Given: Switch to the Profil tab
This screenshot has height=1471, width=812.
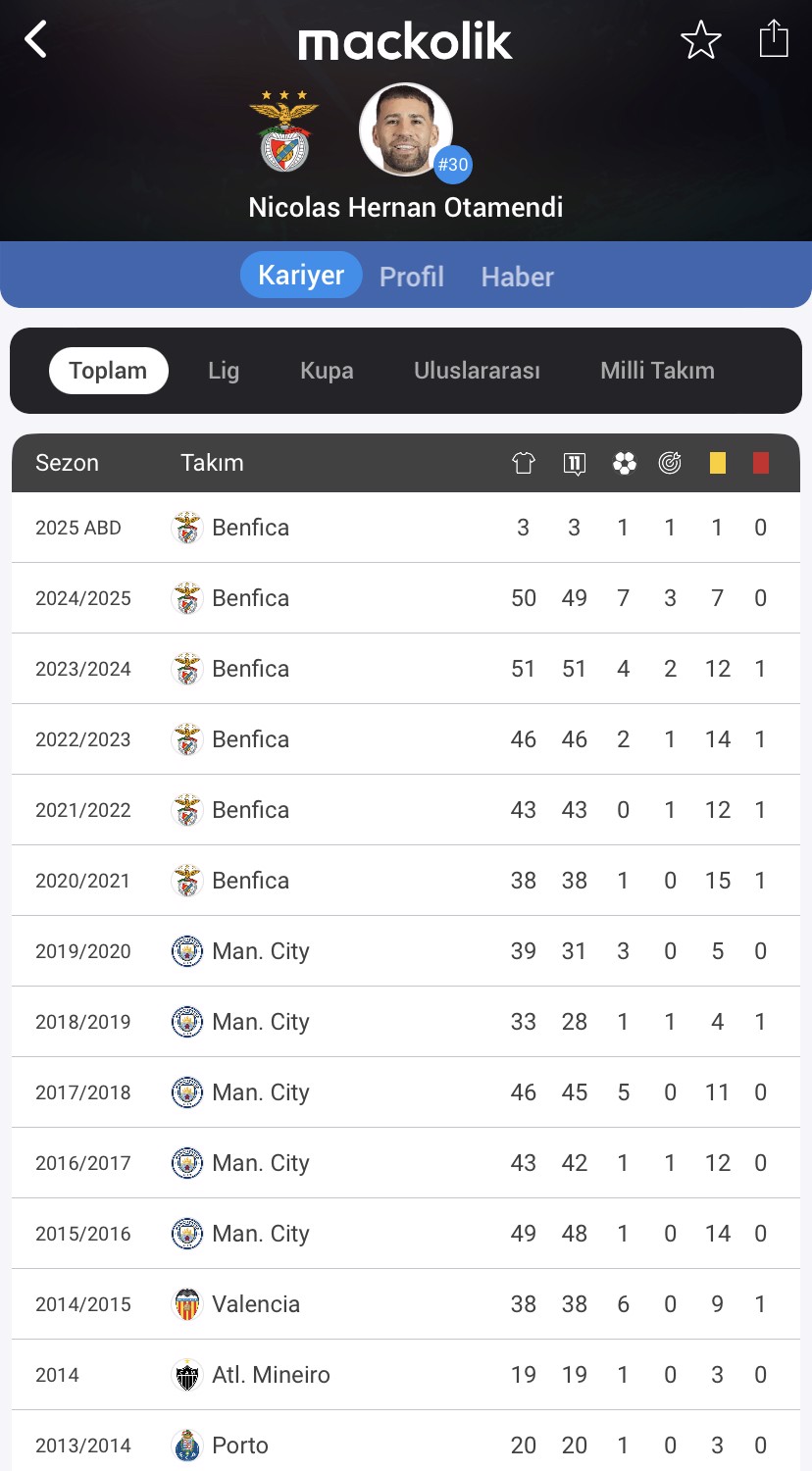Looking at the screenshot, I should (x=412, y=277).
